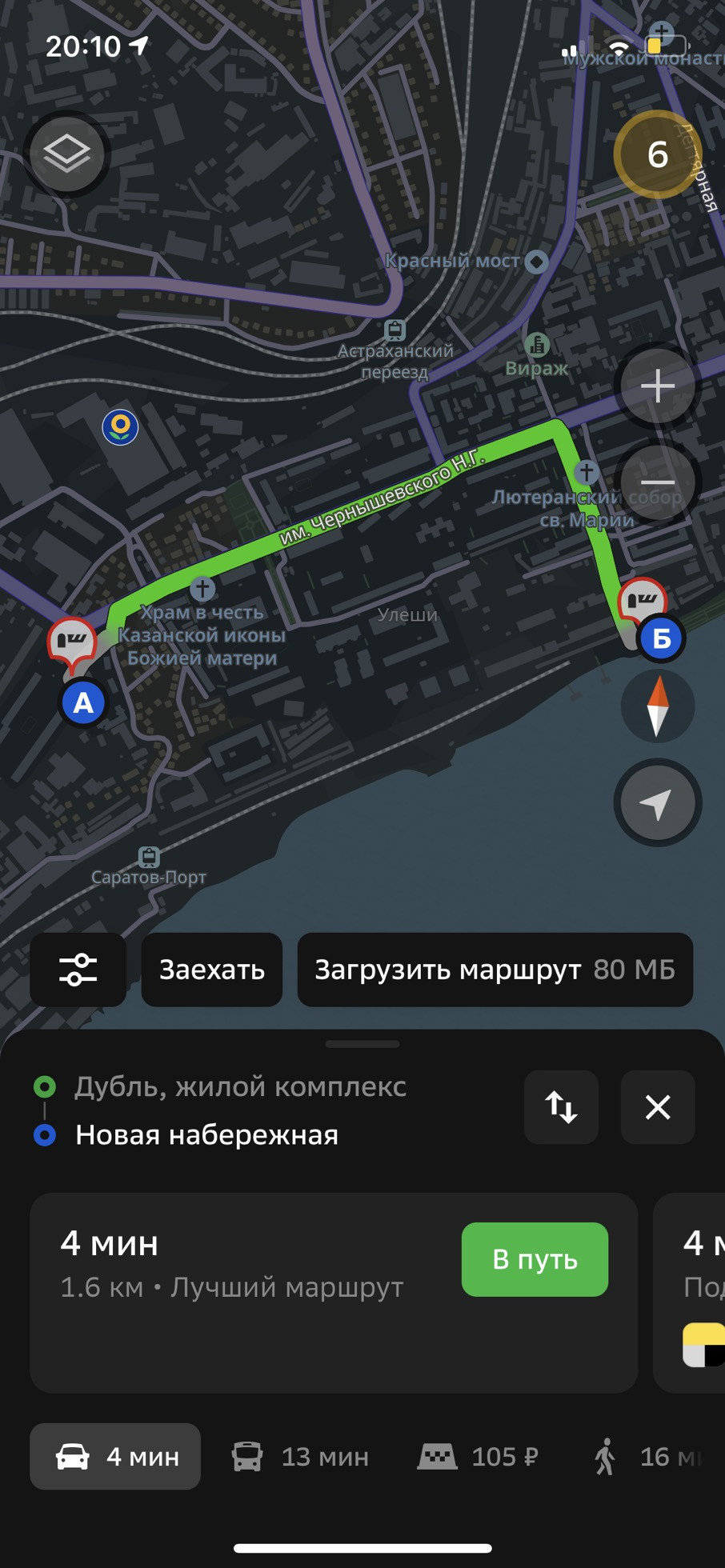Open route settings filter icon

tap(78, 970)
